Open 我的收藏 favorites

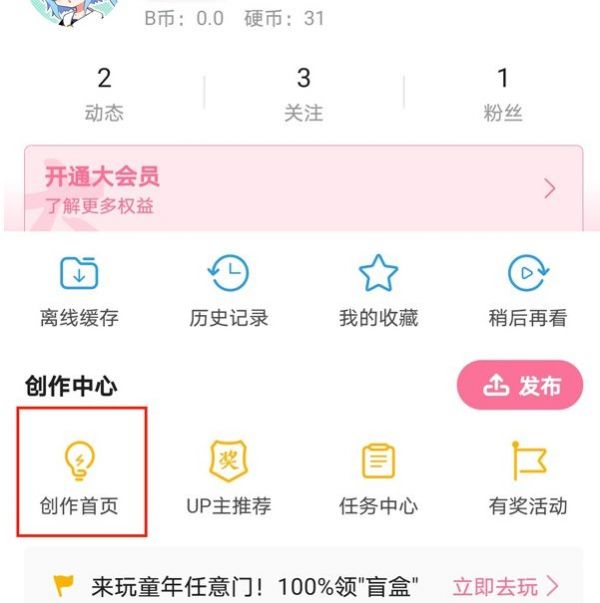coord(378,292)
